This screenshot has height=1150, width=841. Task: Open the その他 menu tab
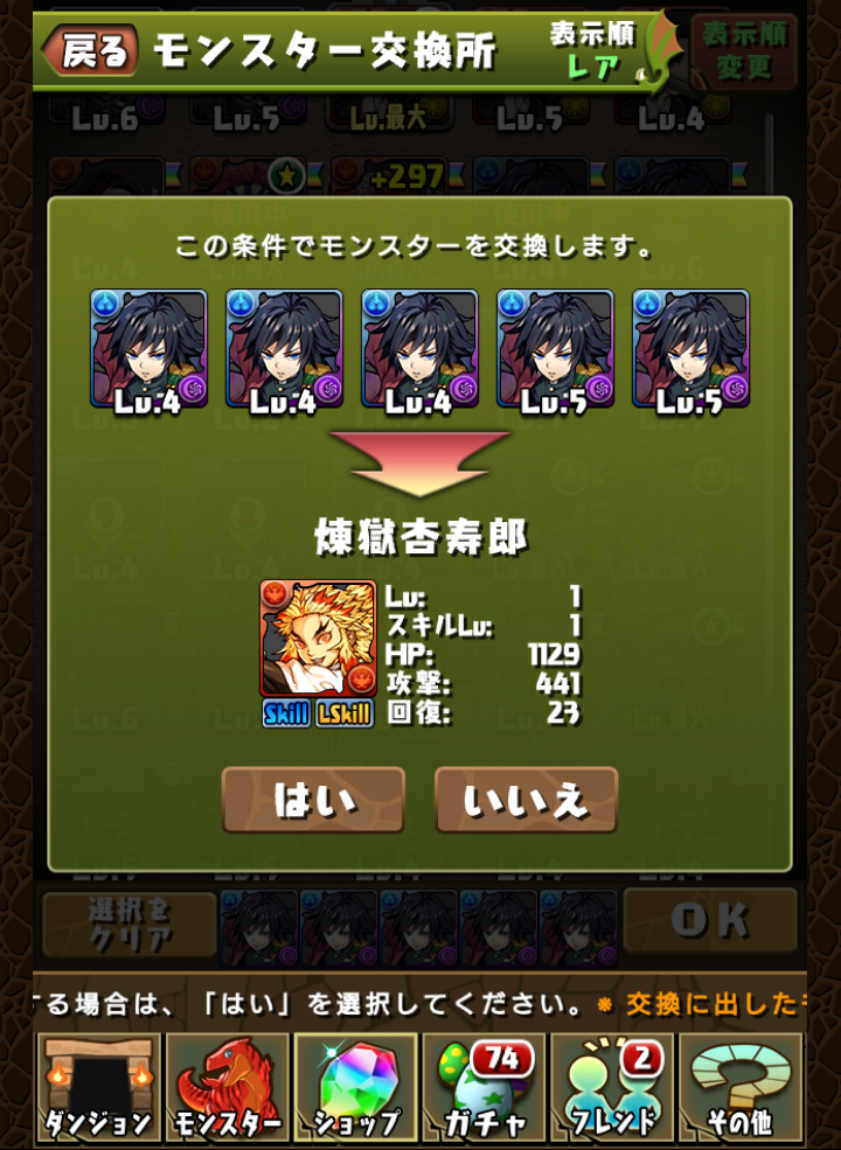tap(740, 1090)
